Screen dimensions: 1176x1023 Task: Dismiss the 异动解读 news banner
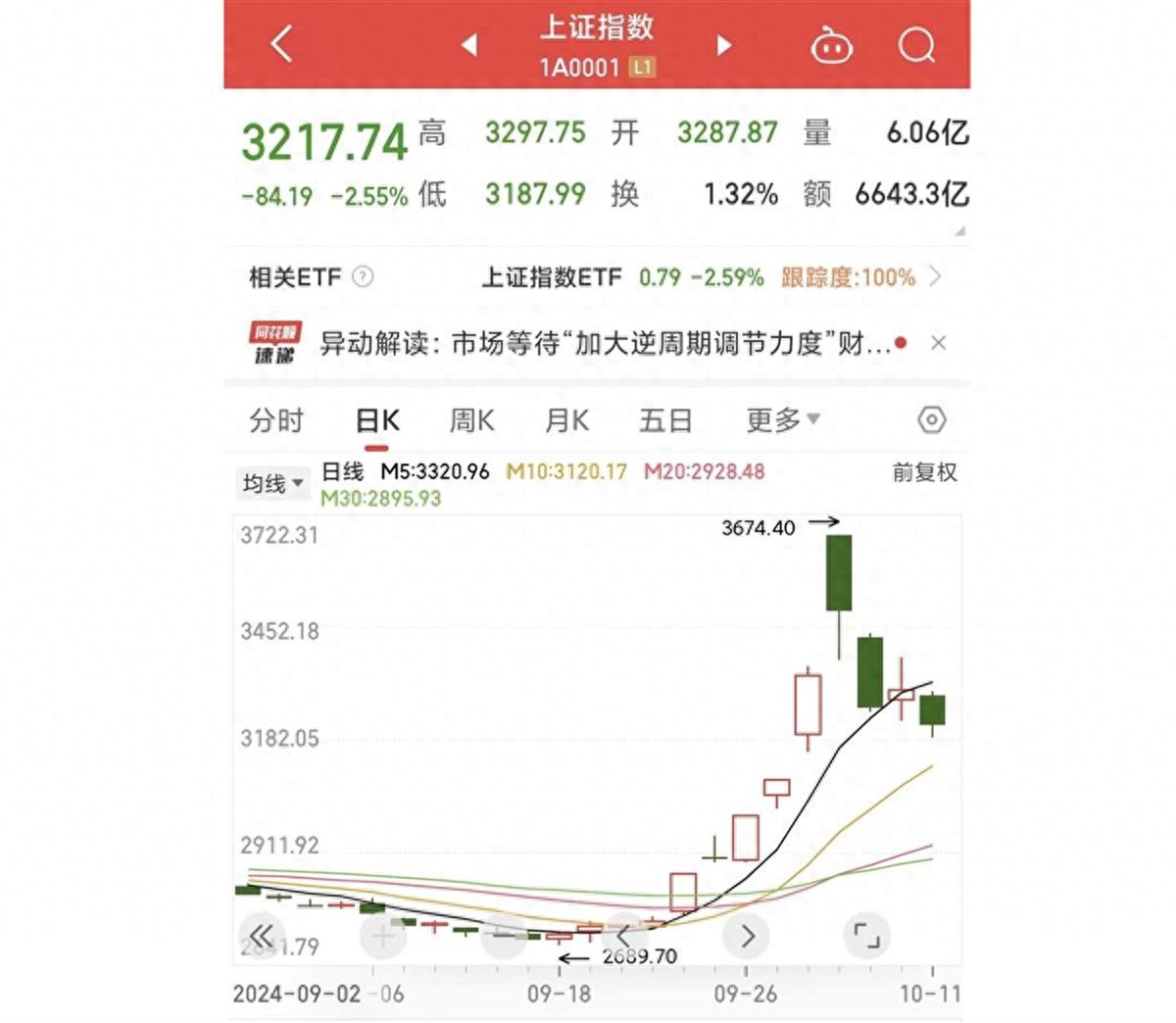938,343
